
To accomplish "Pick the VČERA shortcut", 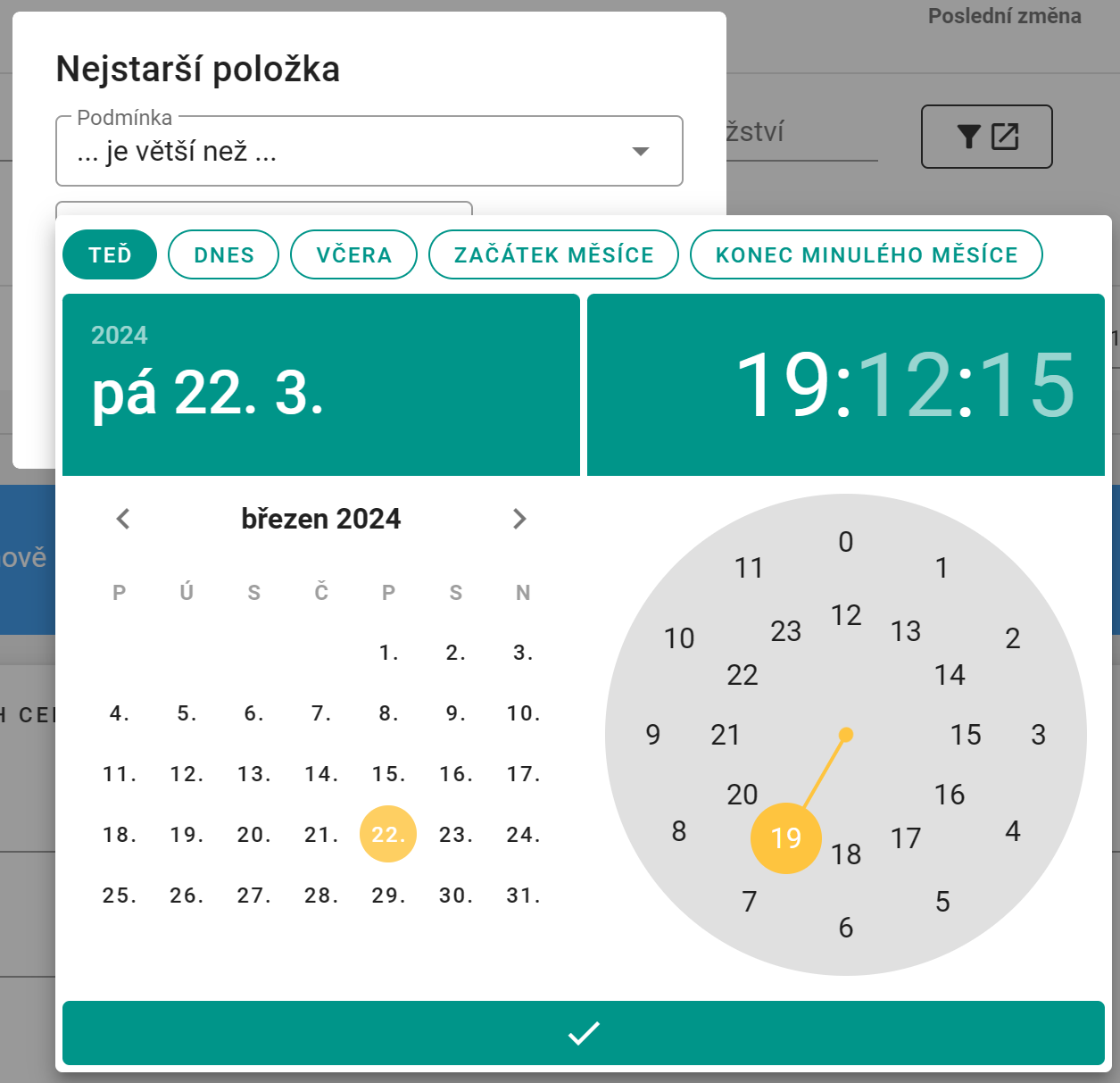I will [x=353, y=254].
